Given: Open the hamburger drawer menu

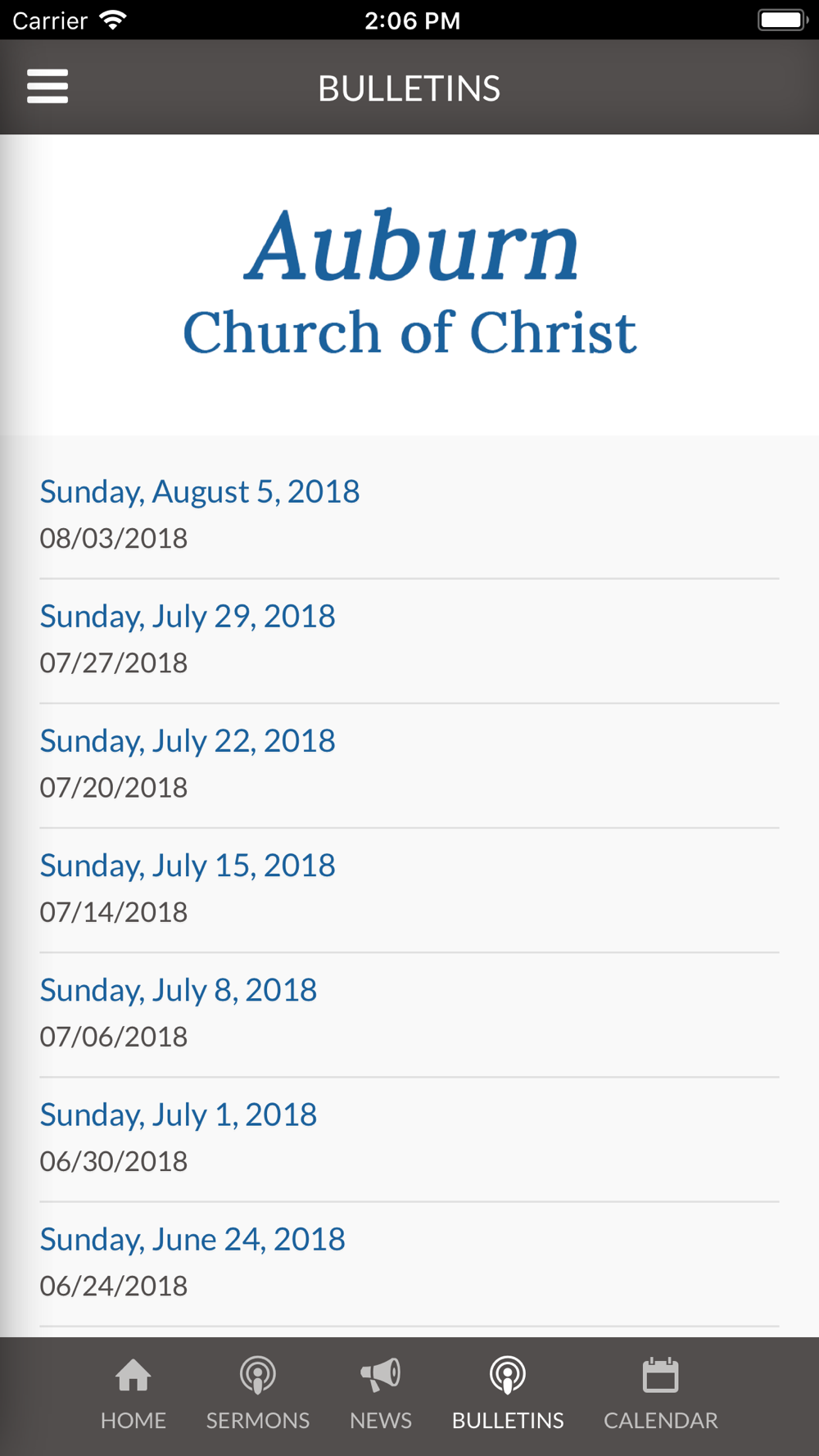Looking at the screenshot, I should tap(48, 86).
